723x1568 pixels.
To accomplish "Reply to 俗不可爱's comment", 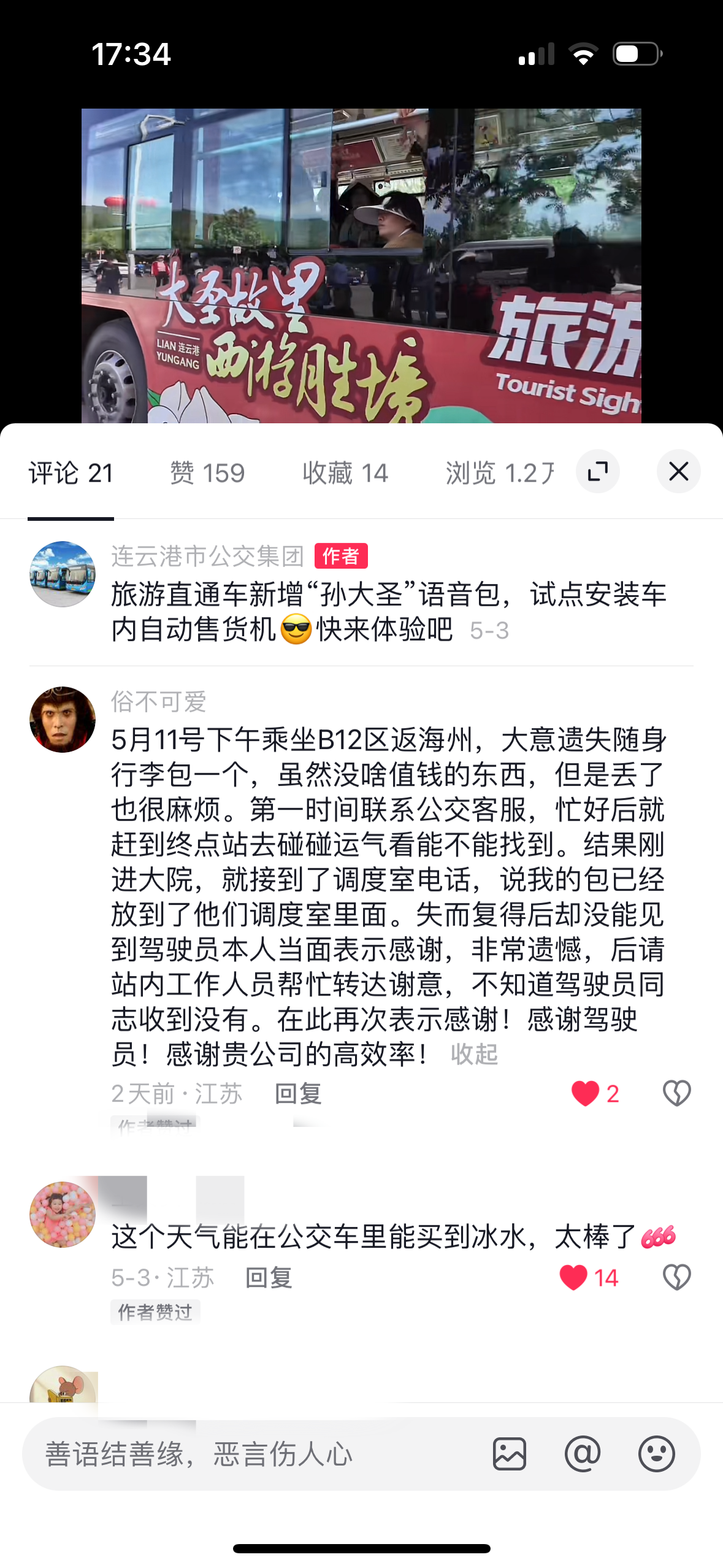I will [x=298, y=1094].
